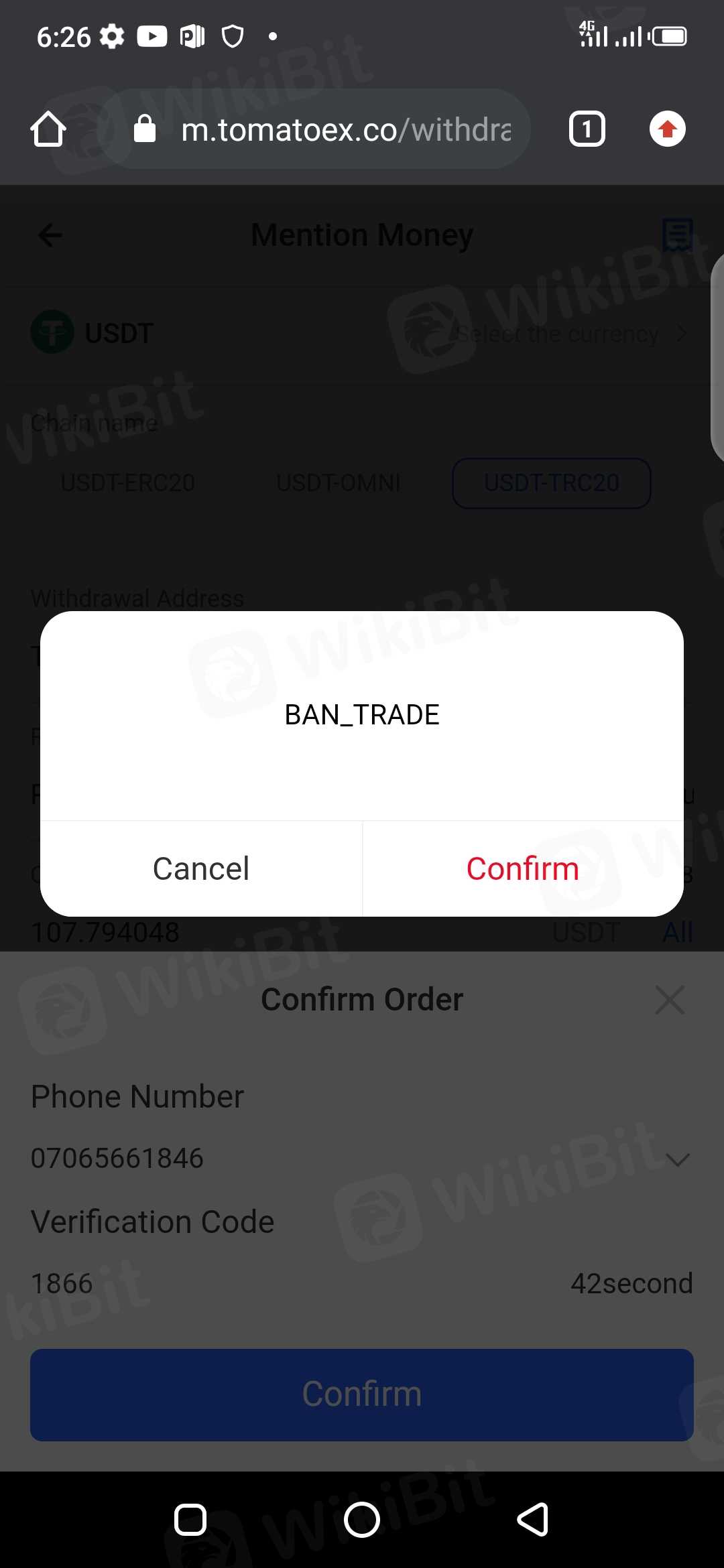Viewport: 724px width, 1568px height.
Task: Open Select the currency
Action: 570,334
